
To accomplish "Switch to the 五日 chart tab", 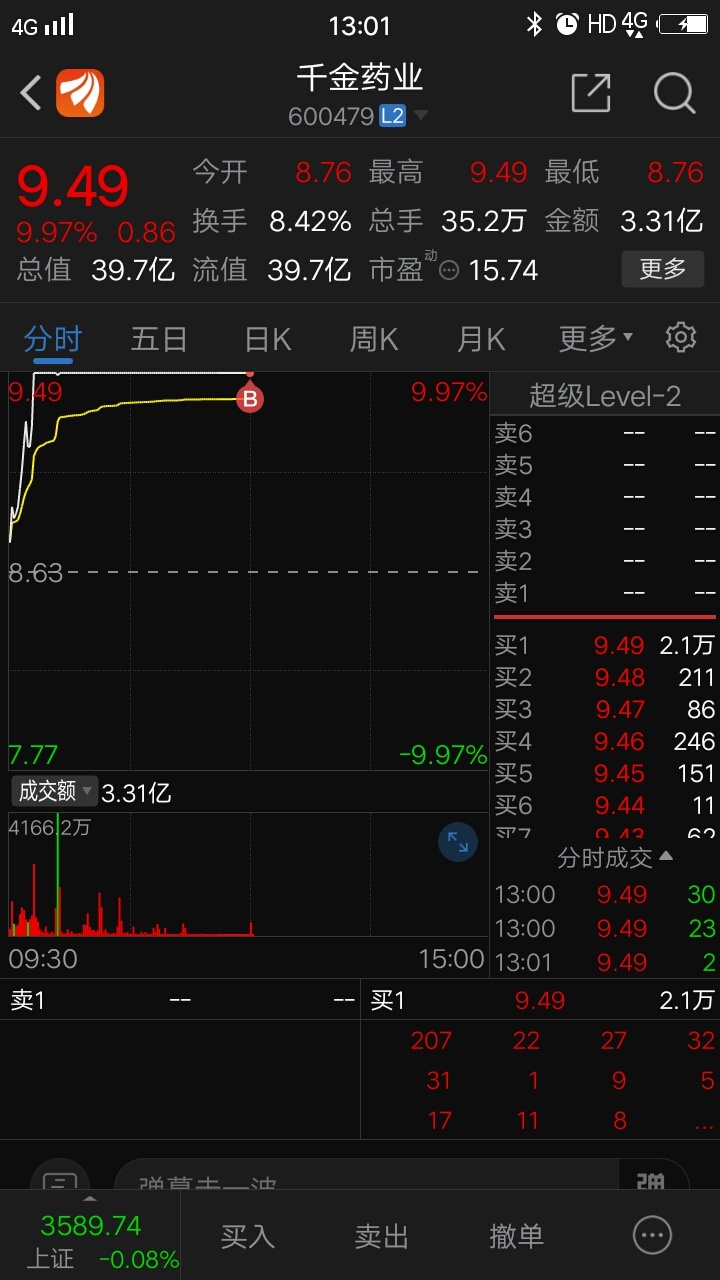I will click(159, 339).
